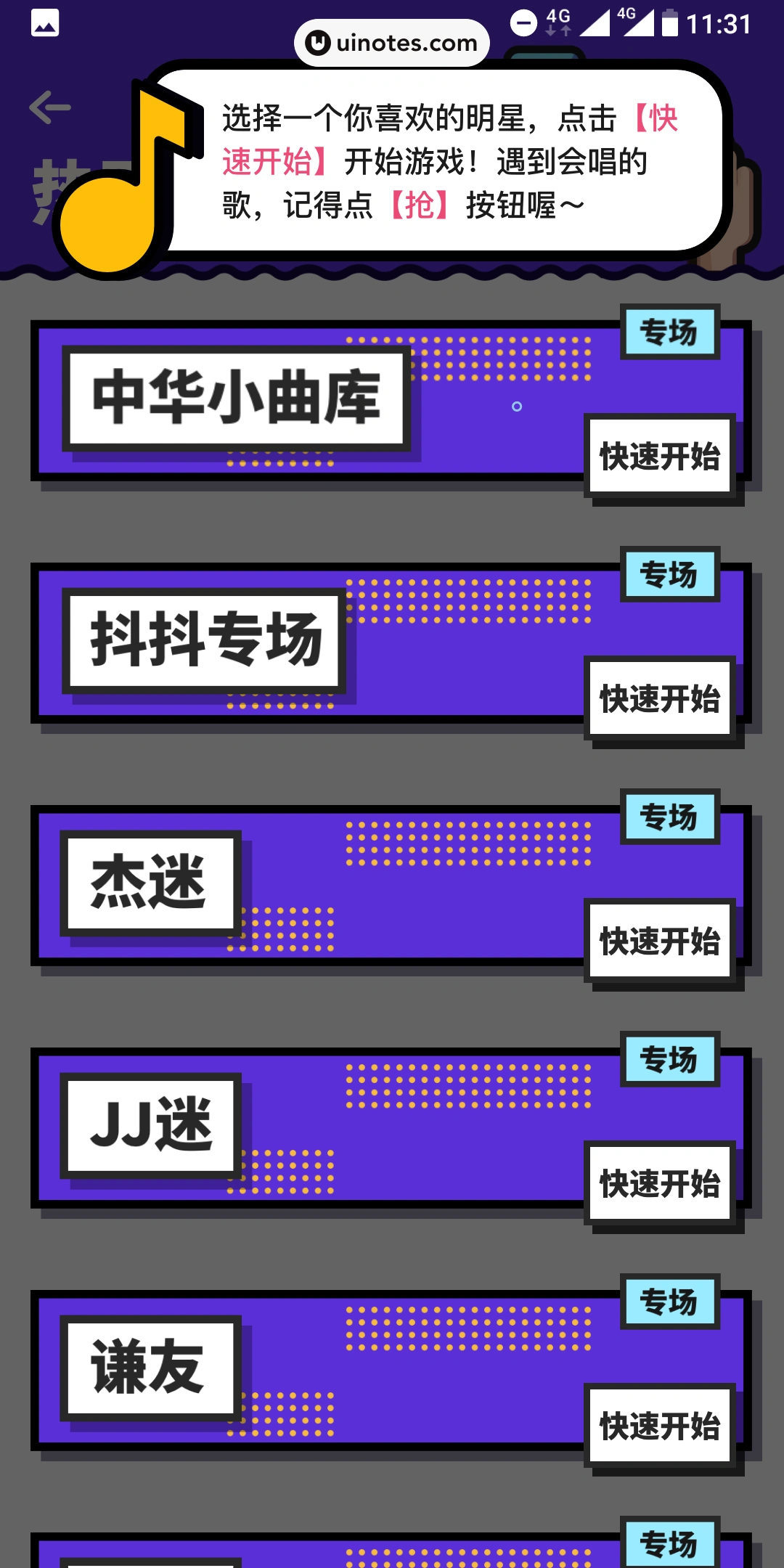Tap 快速开始 for 中华小曲库
Image resolution: width=784 pixels, height=1568 pixels.
click(x=659, y=457)
